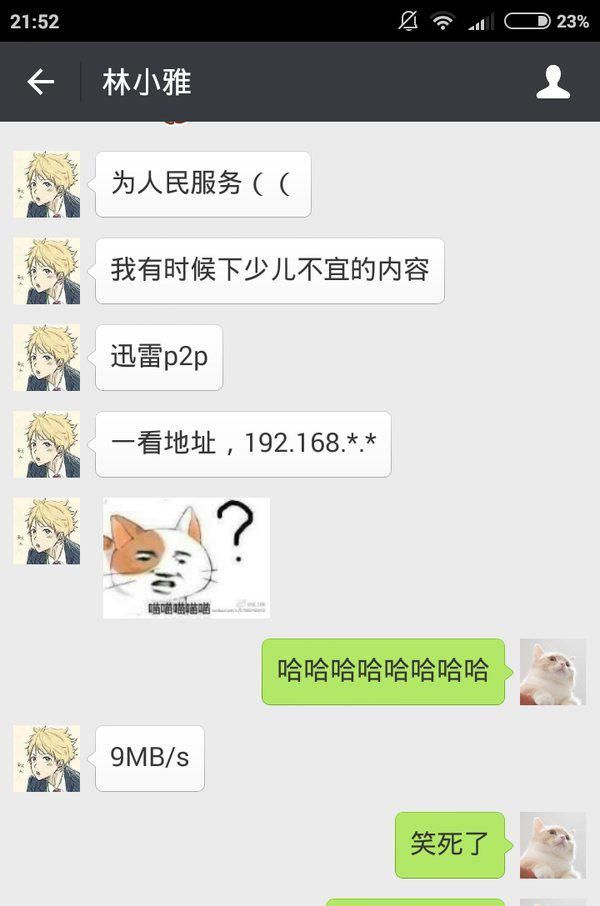Tap my avatar beside 哈哈哈哈哈哈哈哈
The width and height of the screenshot is (600, 906).
click(552, 672)
